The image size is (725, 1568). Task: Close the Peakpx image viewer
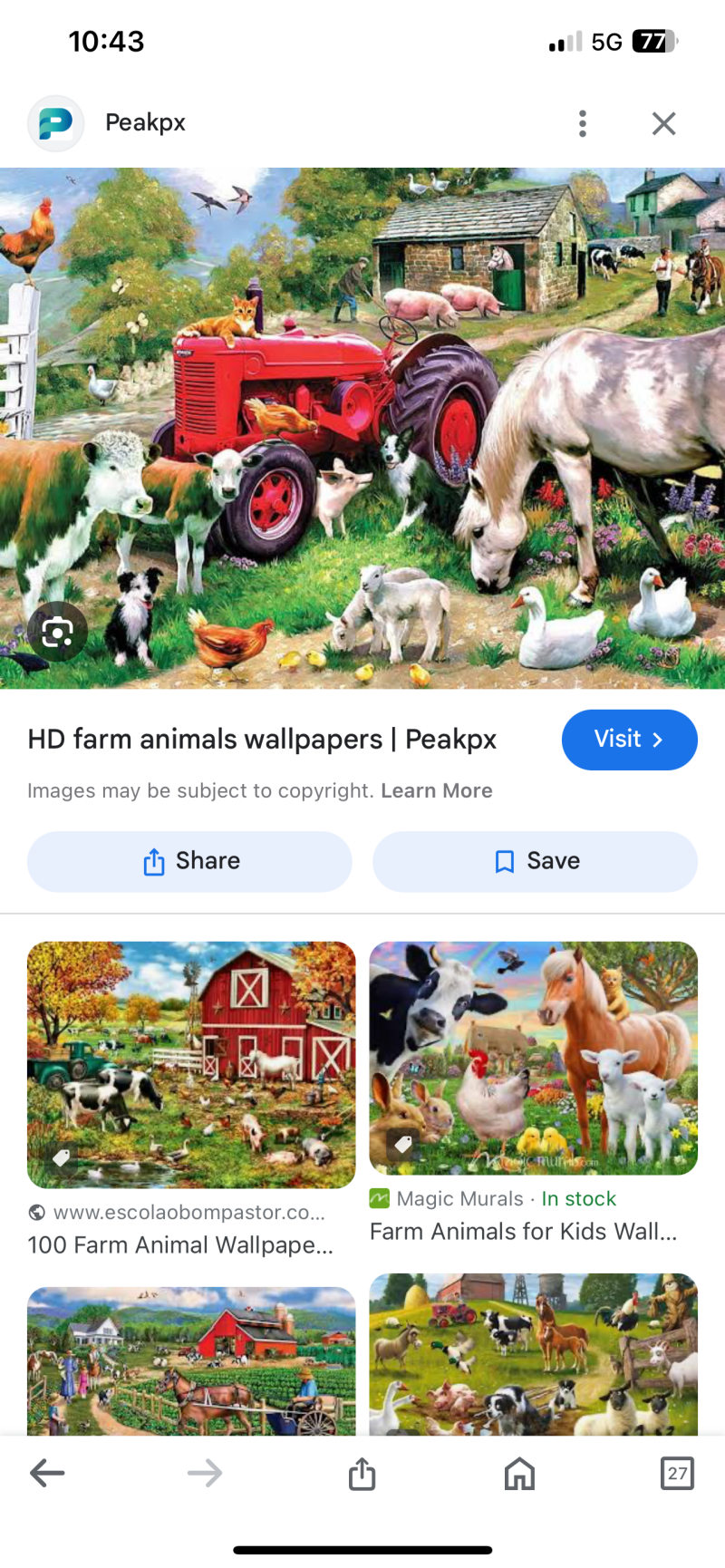coord(663,123)
